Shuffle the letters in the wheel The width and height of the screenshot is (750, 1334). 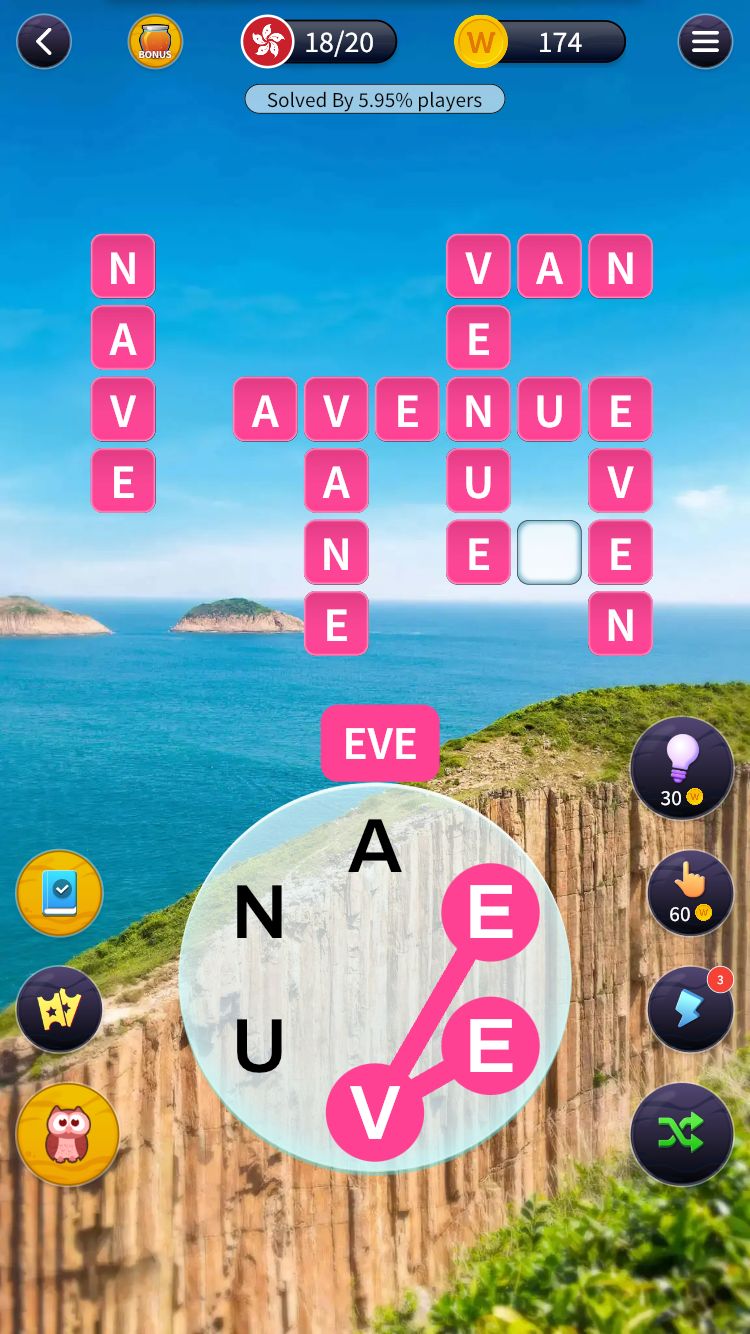682,1133
